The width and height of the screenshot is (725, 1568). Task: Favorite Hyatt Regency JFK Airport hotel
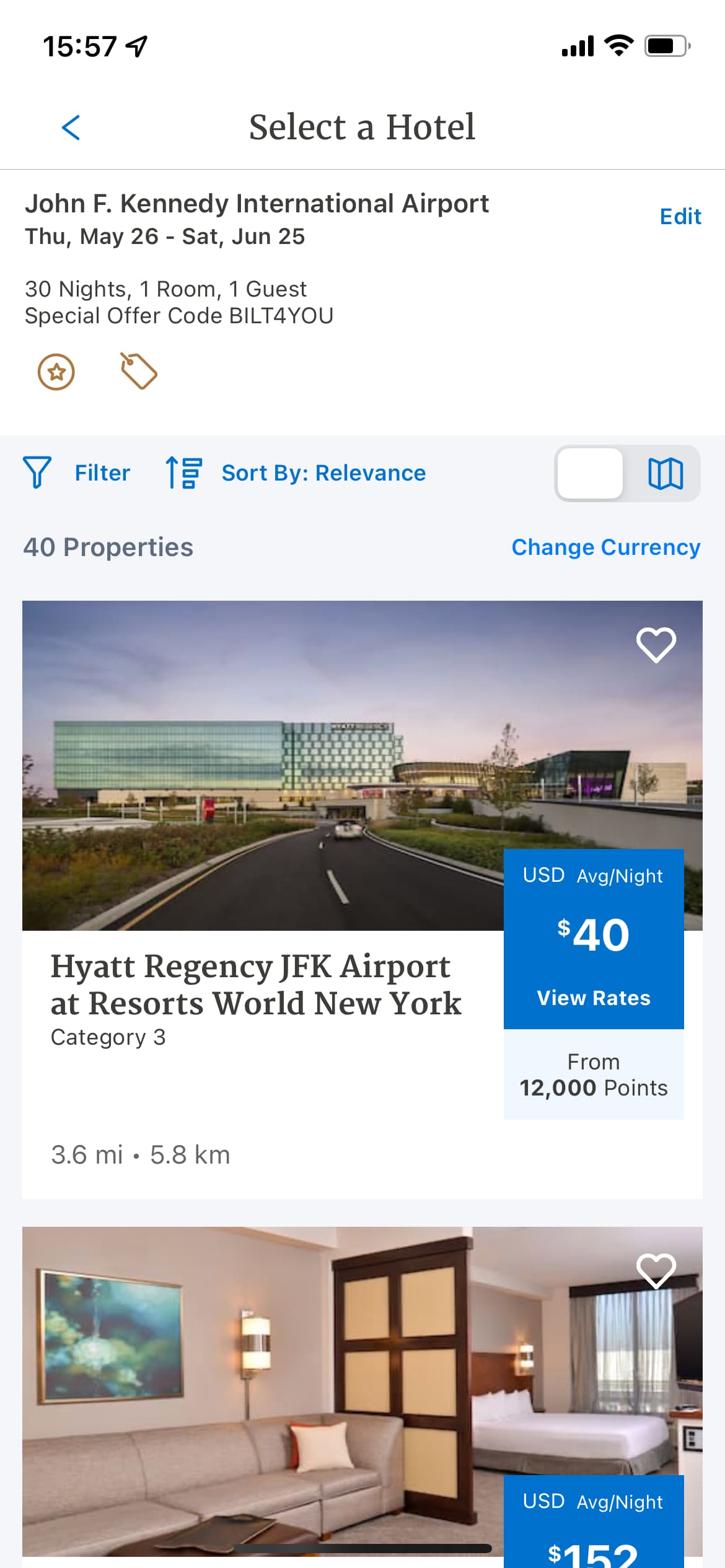(x=656, y=645)
